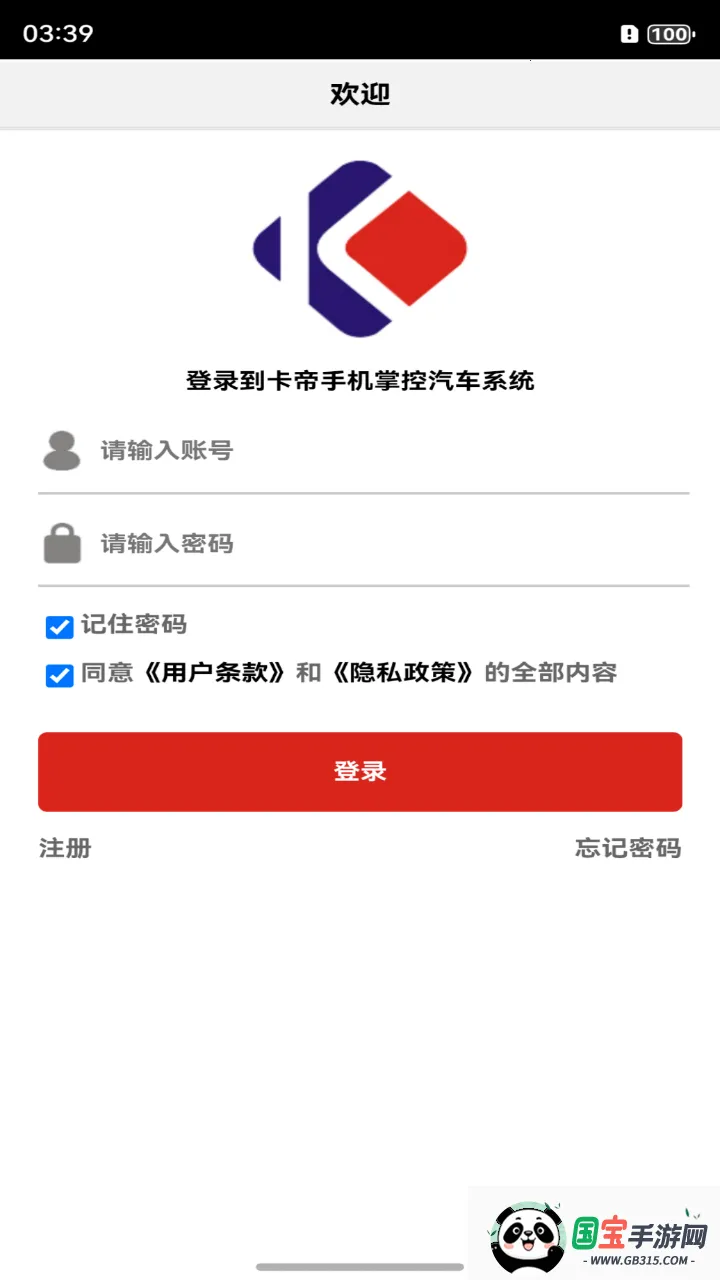This screenshot has width=720, height=1280.
Task: Select 忘记密码 to reset password
Action: point(627,849)
